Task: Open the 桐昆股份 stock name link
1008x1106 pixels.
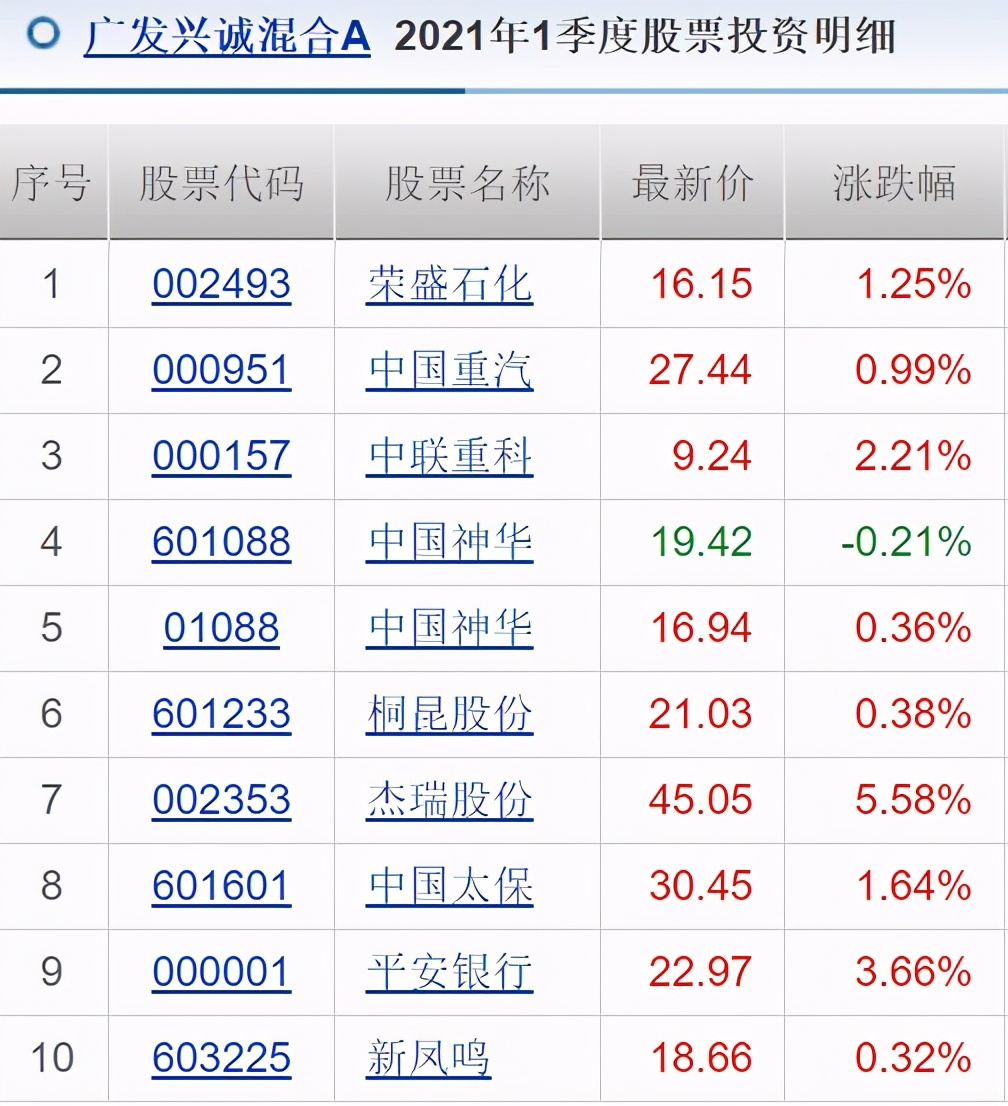Action: pos(447,714)
